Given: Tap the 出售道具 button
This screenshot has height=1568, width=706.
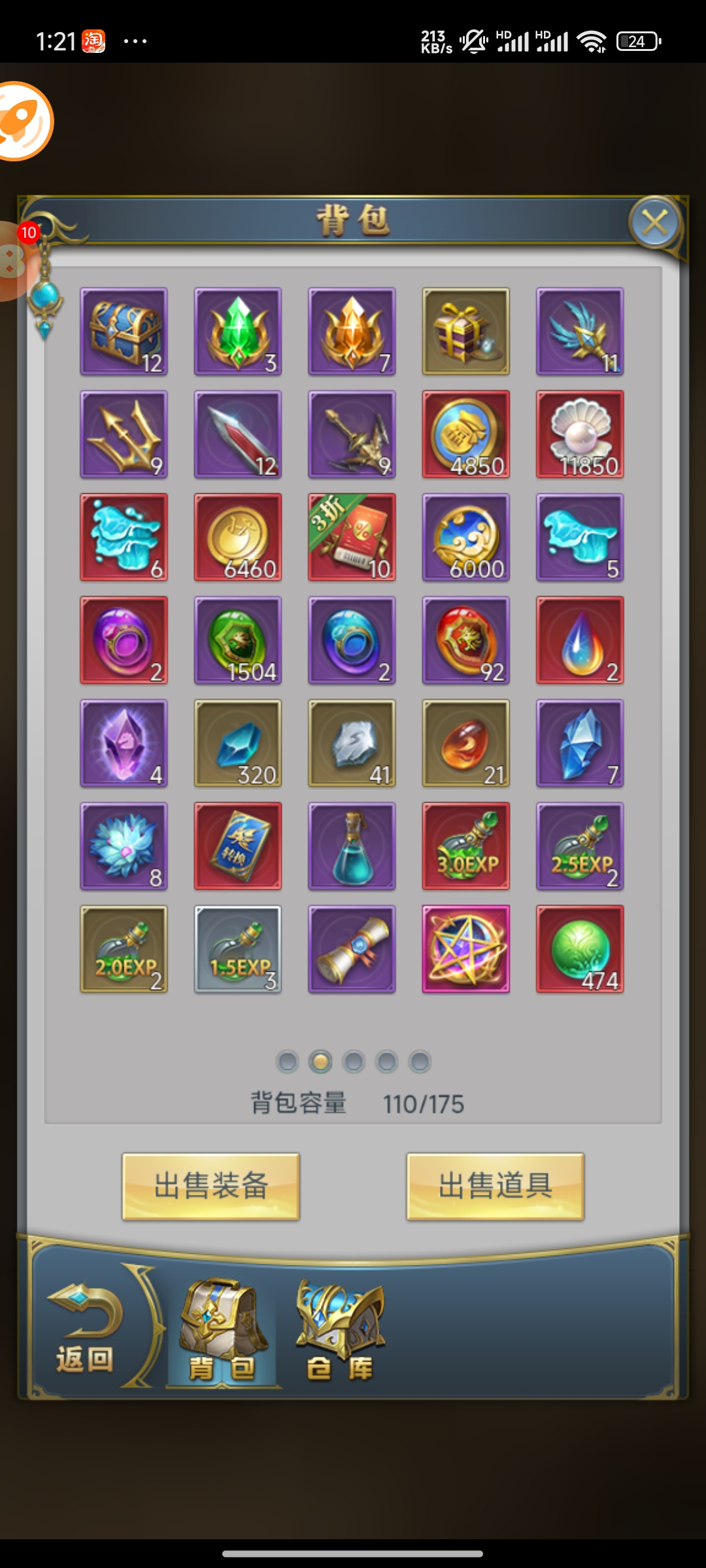Looking at the screenshot, I should [x=495, y=1186].
